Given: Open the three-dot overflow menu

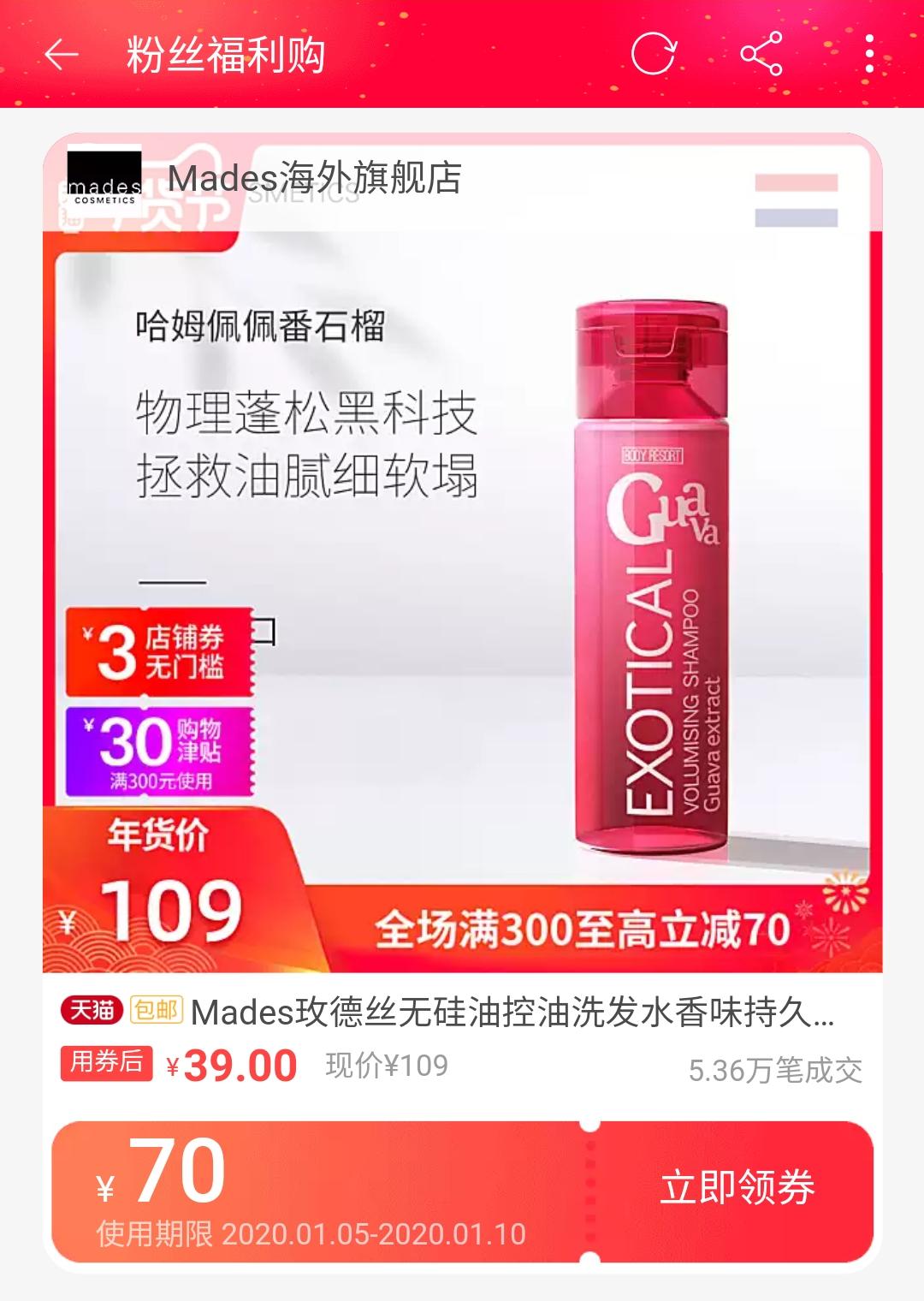Looking at the screenshot, I should pos(871,53).
